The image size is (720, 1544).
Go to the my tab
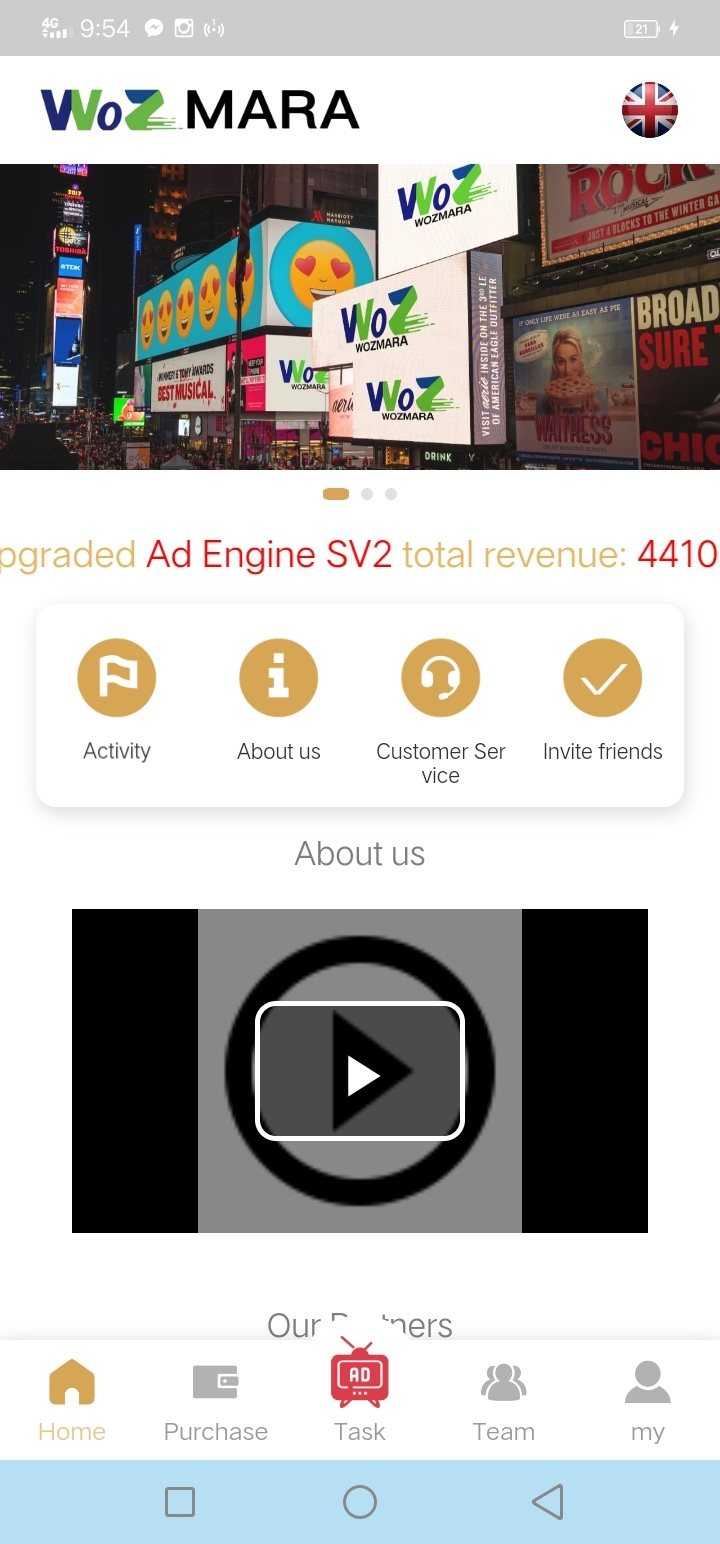click(x=647, y=1401)
